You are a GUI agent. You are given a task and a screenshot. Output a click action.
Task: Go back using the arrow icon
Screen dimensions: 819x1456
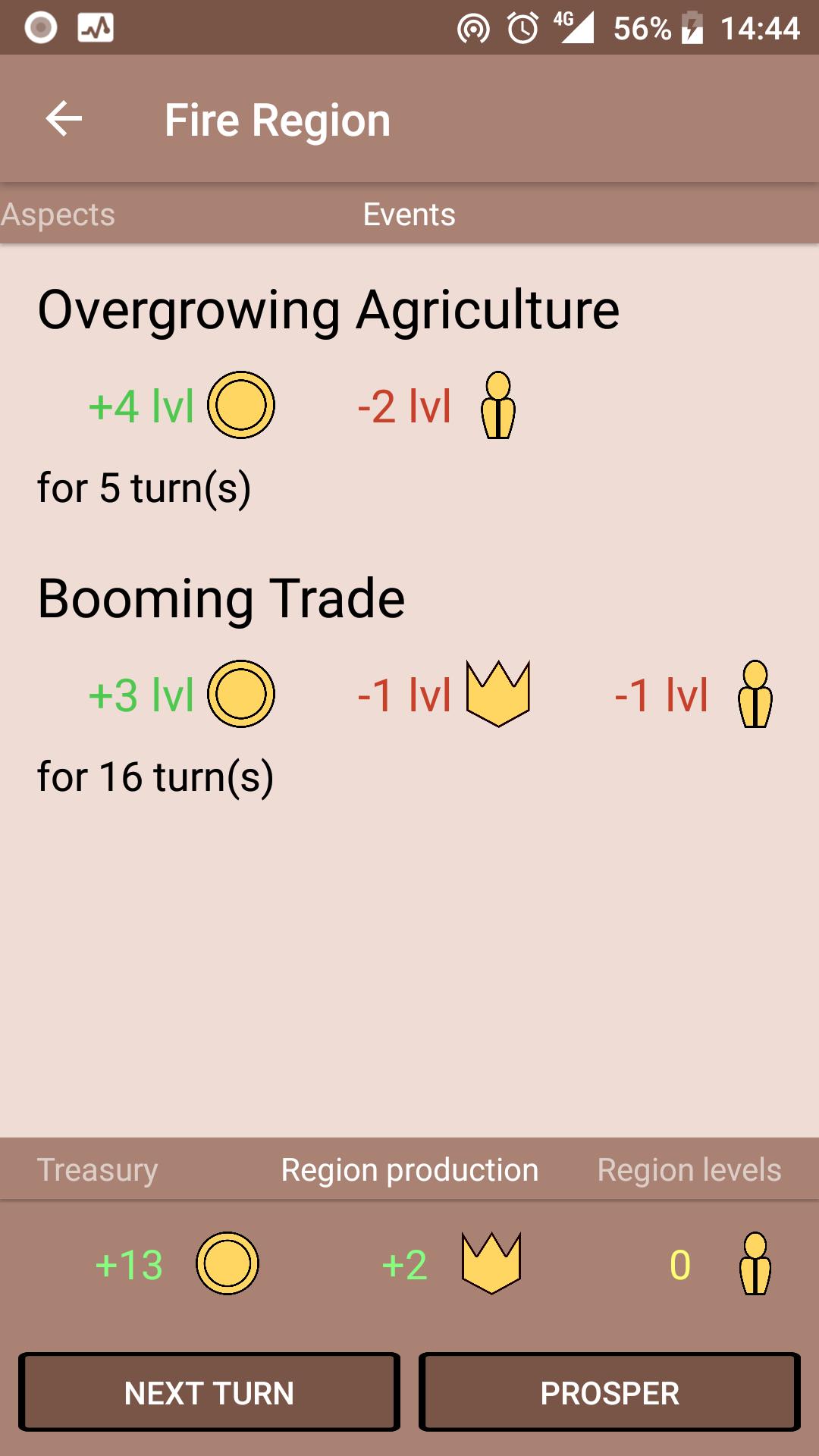[64, 119]
